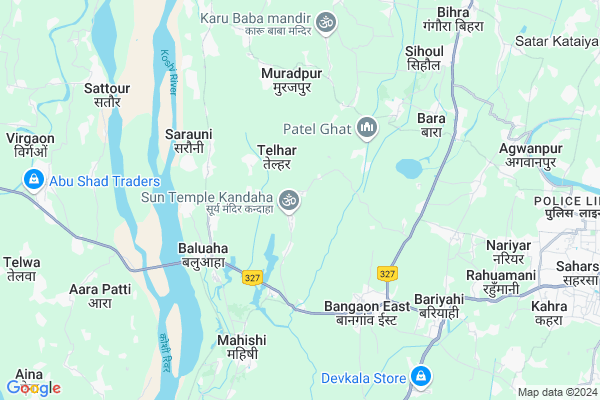Tap the Sun Temple Kandaha marker

289,201
